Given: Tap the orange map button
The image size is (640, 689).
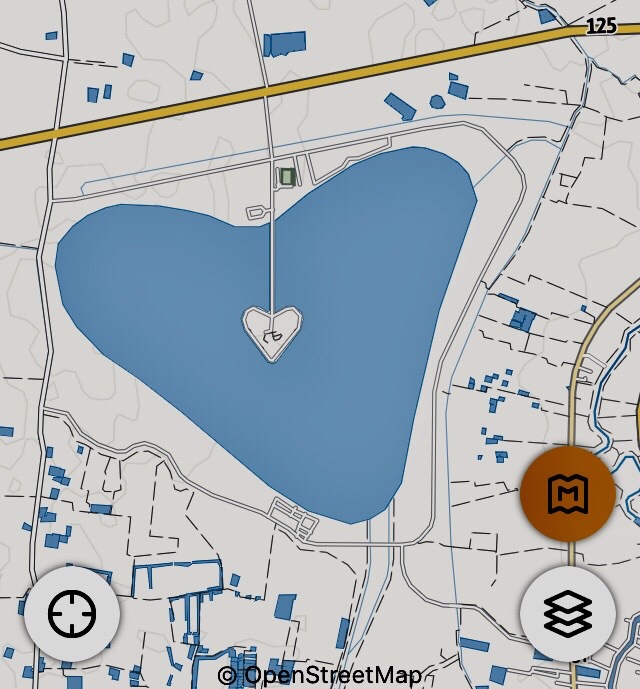Looking at the screenshot, I should click(568, 494).
